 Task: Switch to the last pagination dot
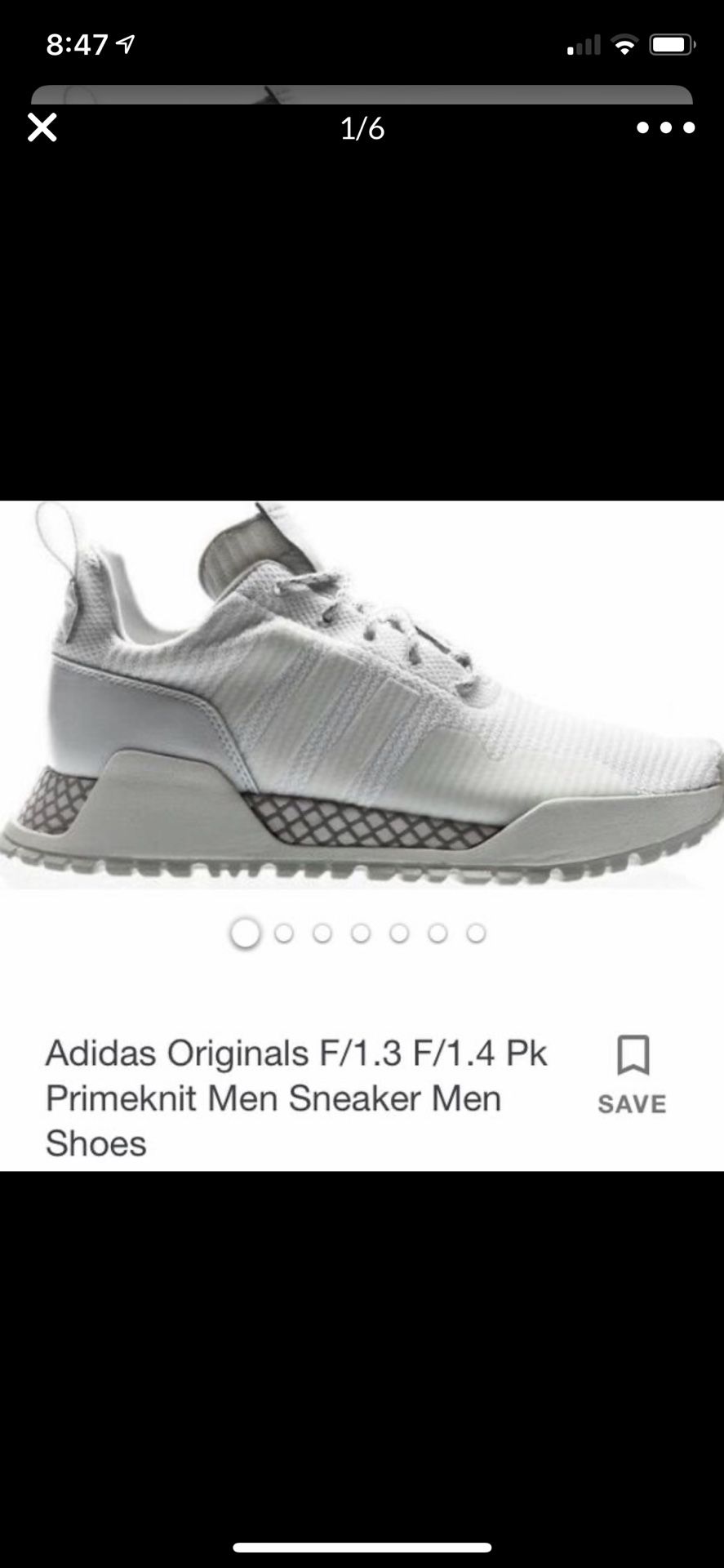476,931
